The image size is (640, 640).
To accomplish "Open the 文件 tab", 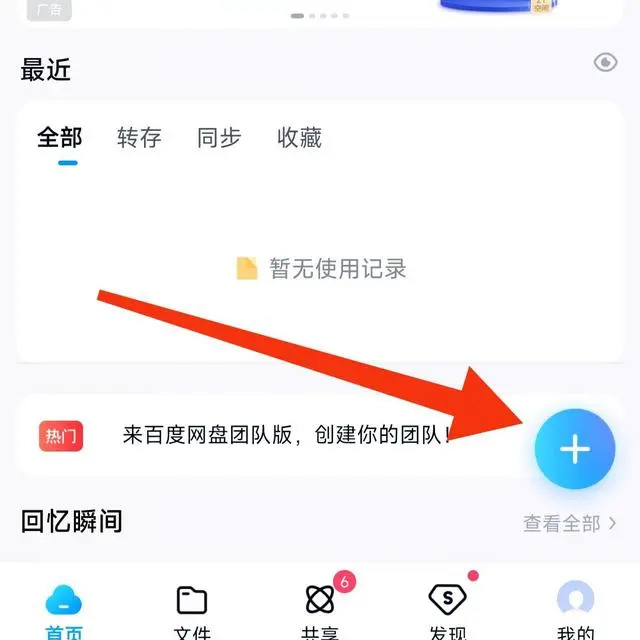I will [x=192, y=608].
